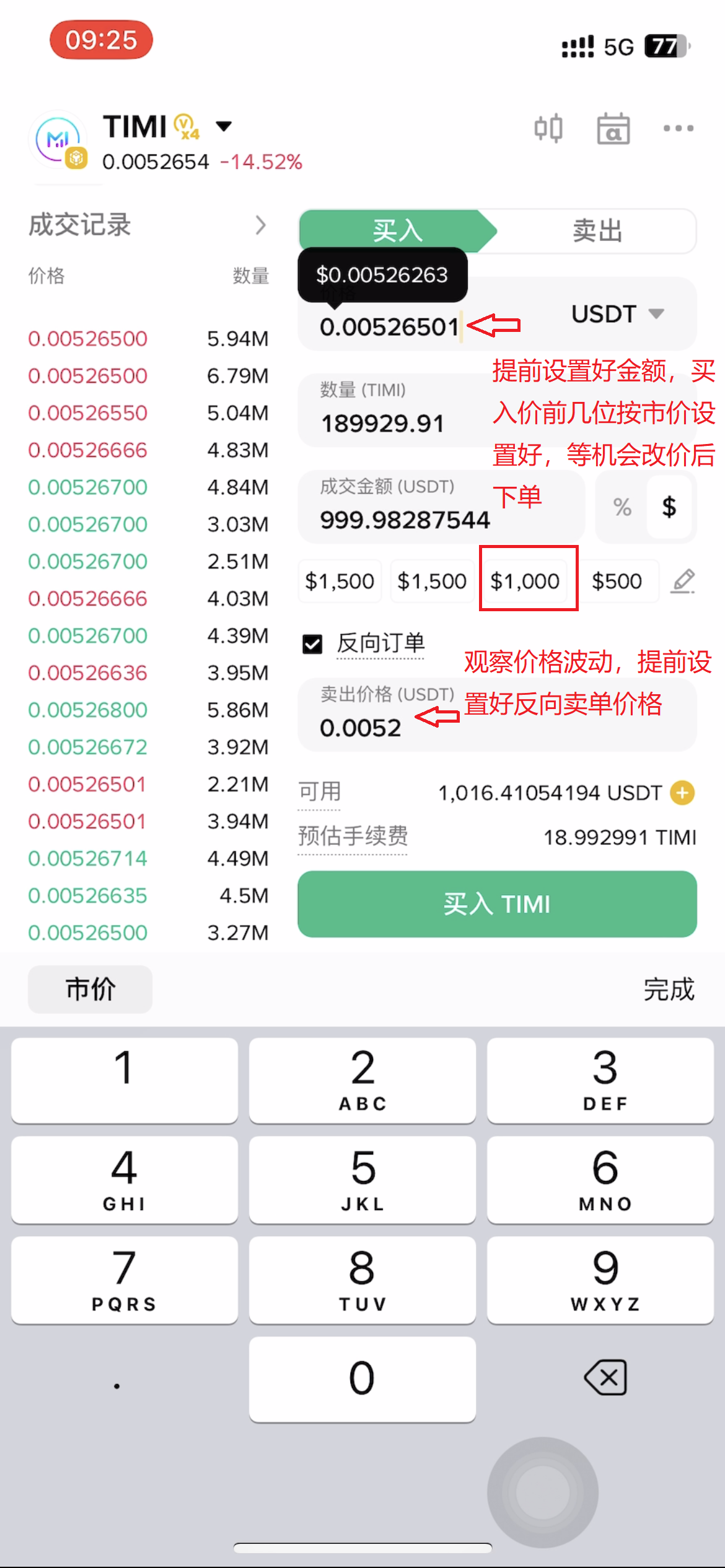This screenshot has width=725, height=1568.
Task: Edit quick amount presets with pencil
Action: (x=683, y=581)
